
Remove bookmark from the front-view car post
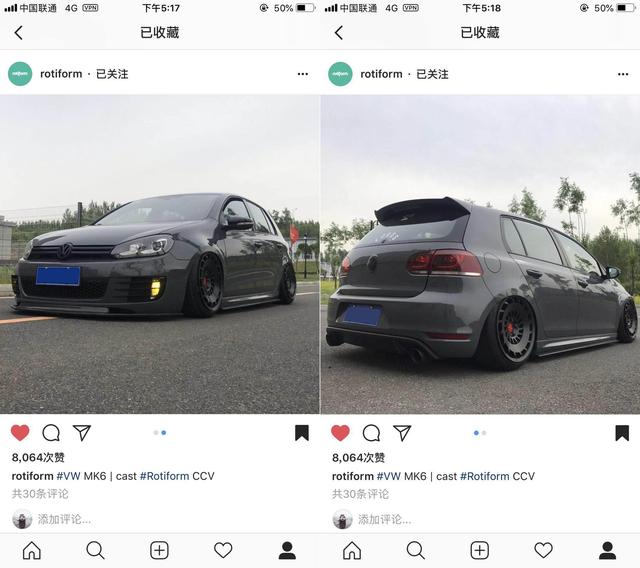coord(301,433)
